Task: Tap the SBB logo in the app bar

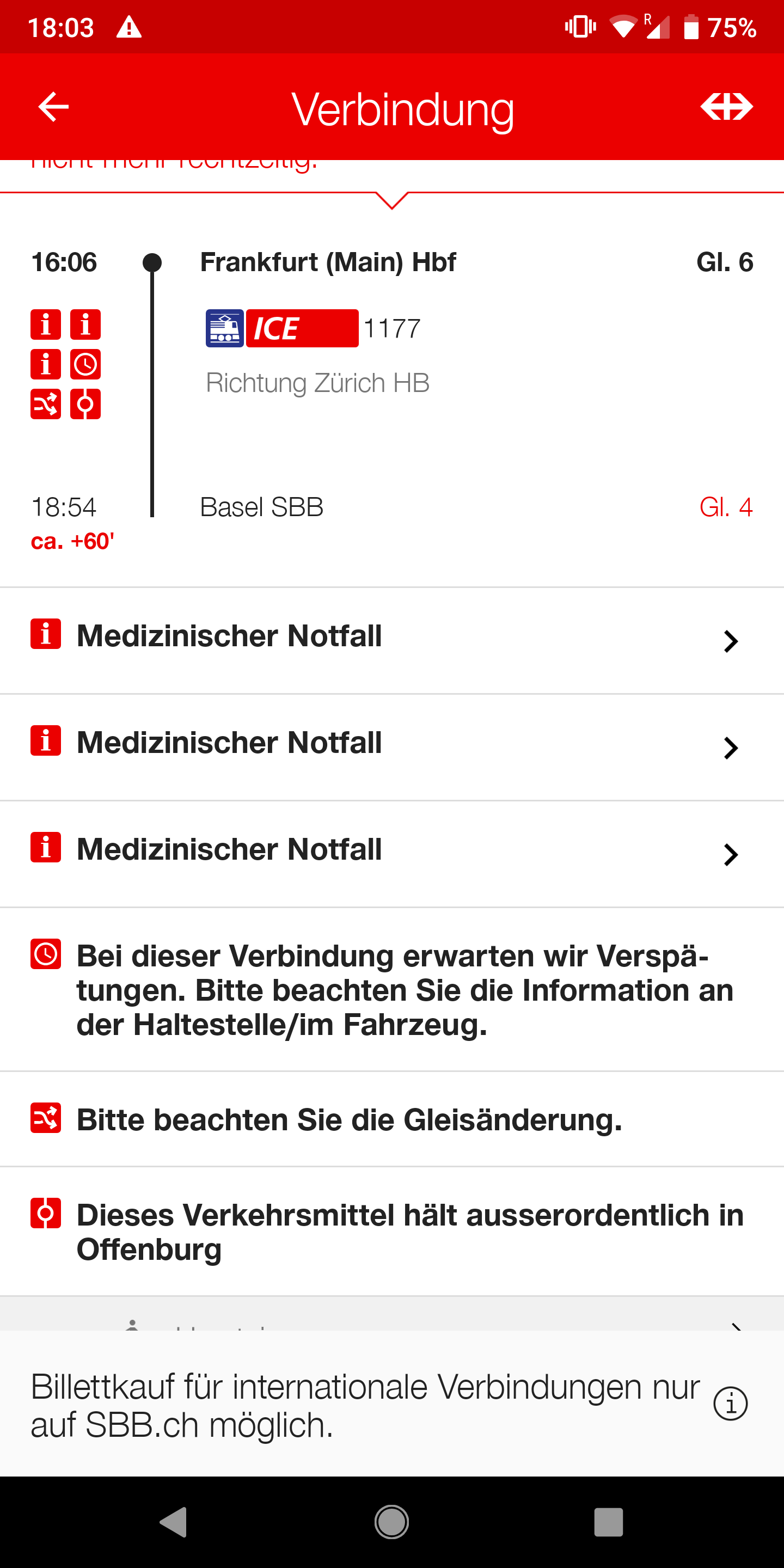Action: click(726, 107)
